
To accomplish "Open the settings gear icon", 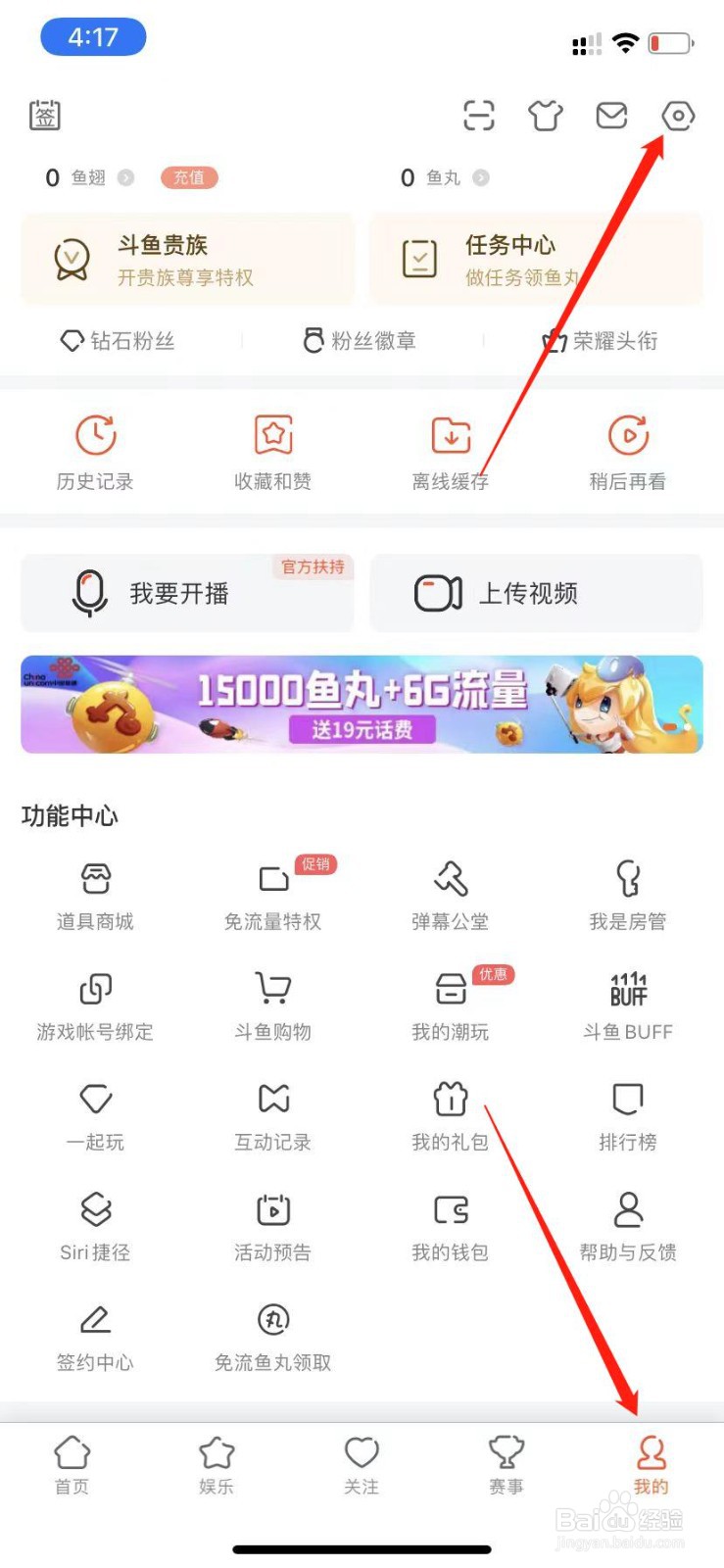I will pos(678,115).
